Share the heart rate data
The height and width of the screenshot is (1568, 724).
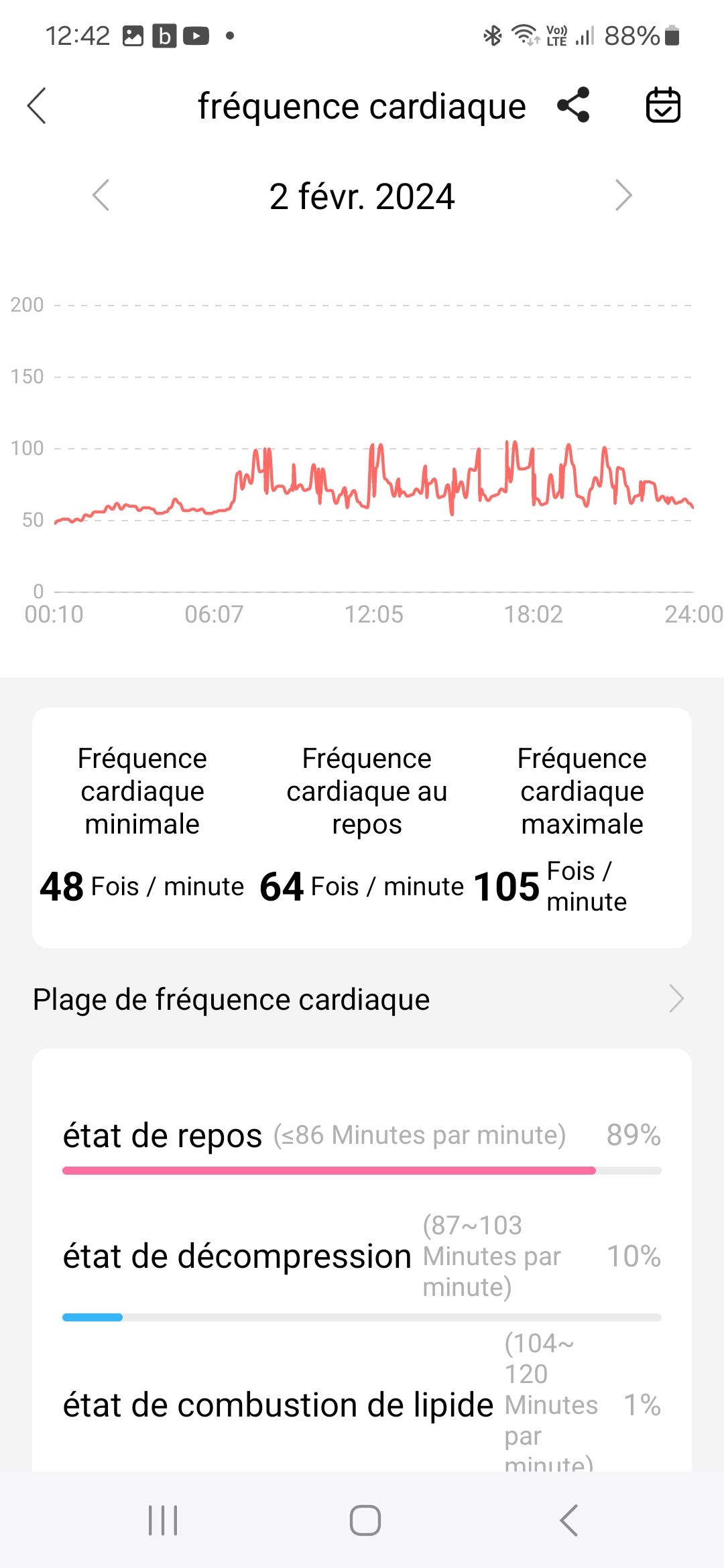[x=574, y=105]
